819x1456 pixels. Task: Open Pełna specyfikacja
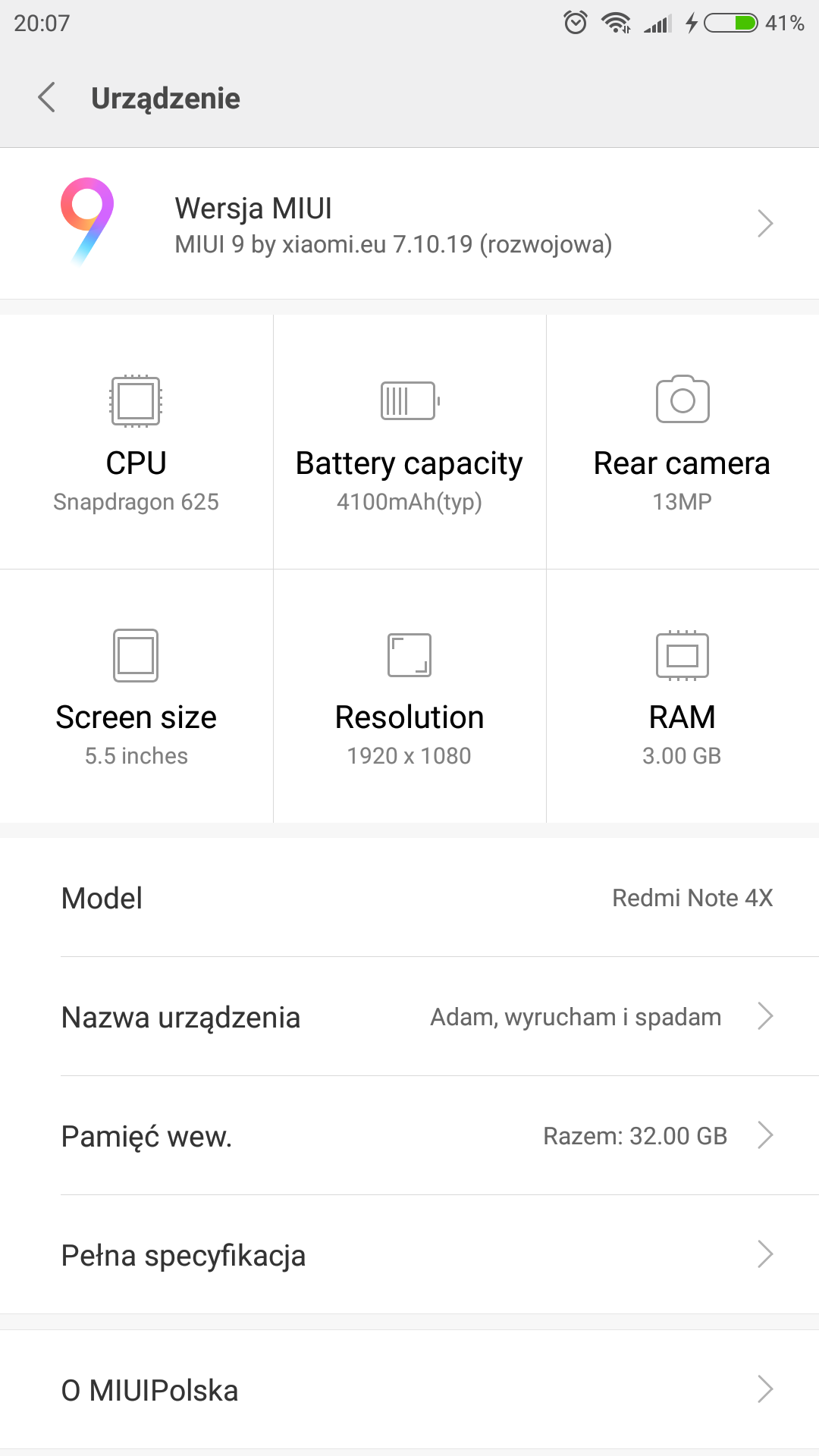click(x=409, y=1256)
